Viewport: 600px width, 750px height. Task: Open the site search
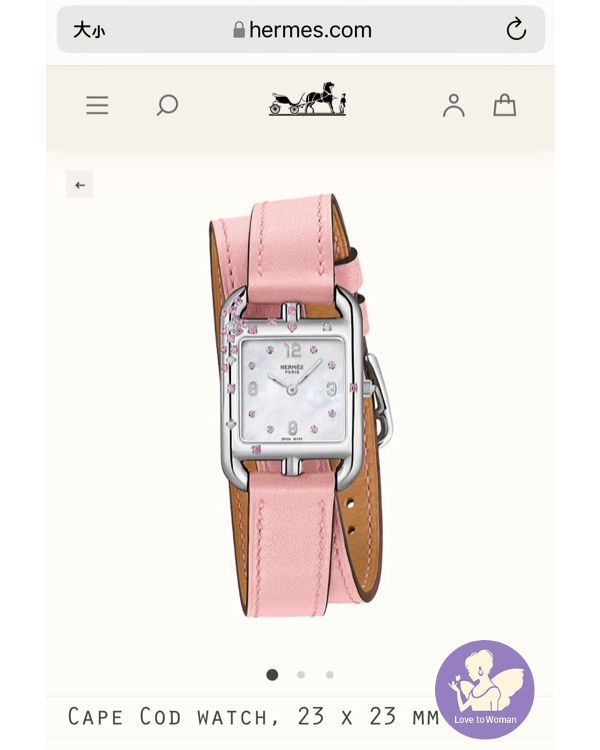click(167, 105)
